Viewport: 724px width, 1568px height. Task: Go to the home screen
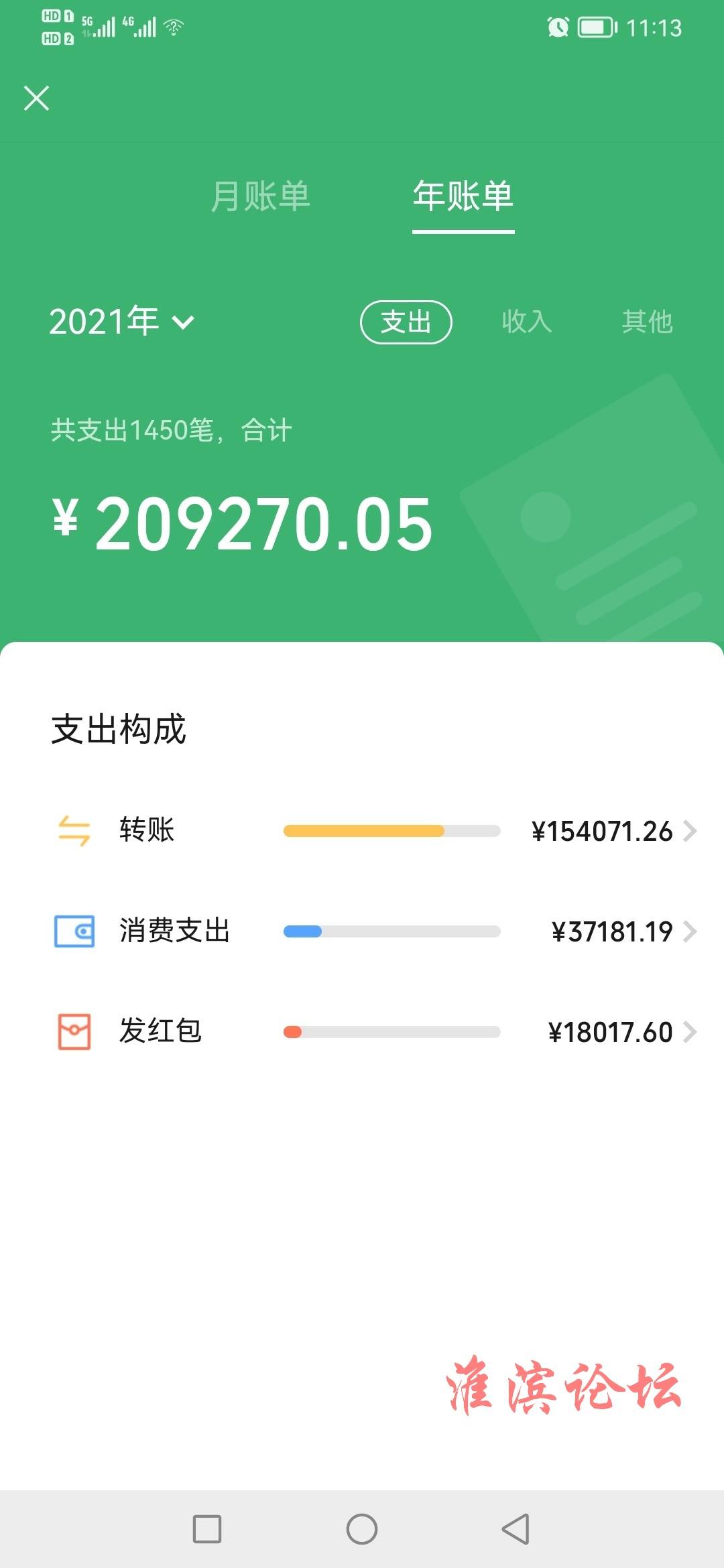tap(362, 1529)
